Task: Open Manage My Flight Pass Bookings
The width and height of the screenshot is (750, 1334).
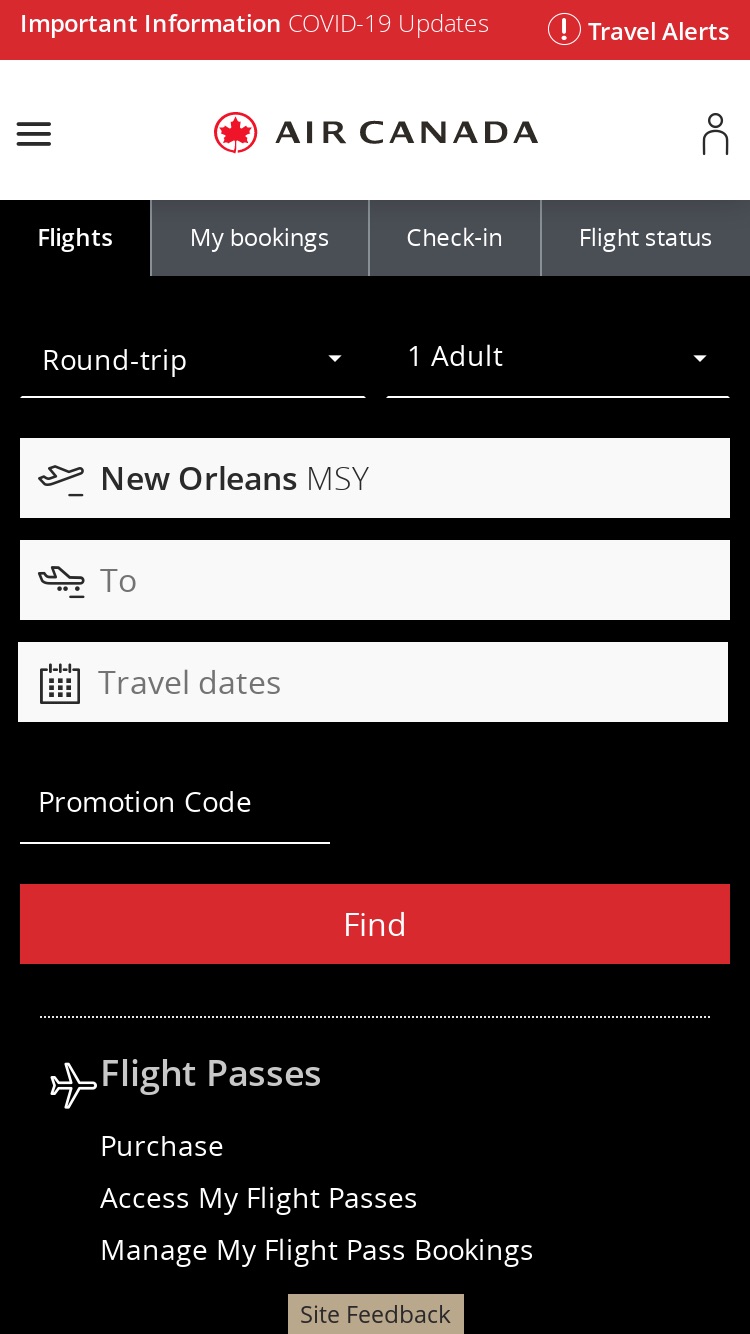Action: 317,1250
